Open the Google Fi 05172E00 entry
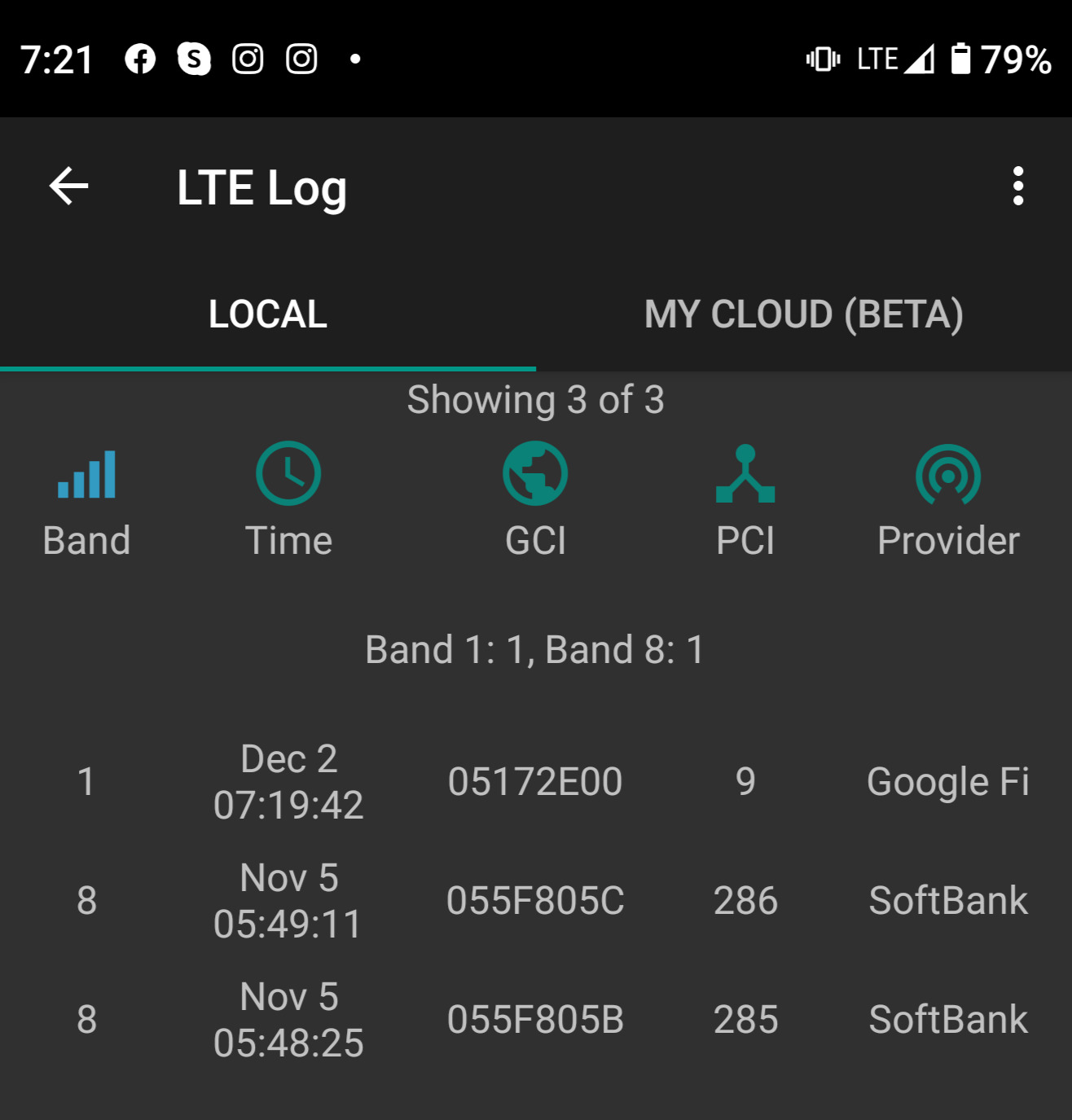1072x1120 pixels. click(535, 782)
